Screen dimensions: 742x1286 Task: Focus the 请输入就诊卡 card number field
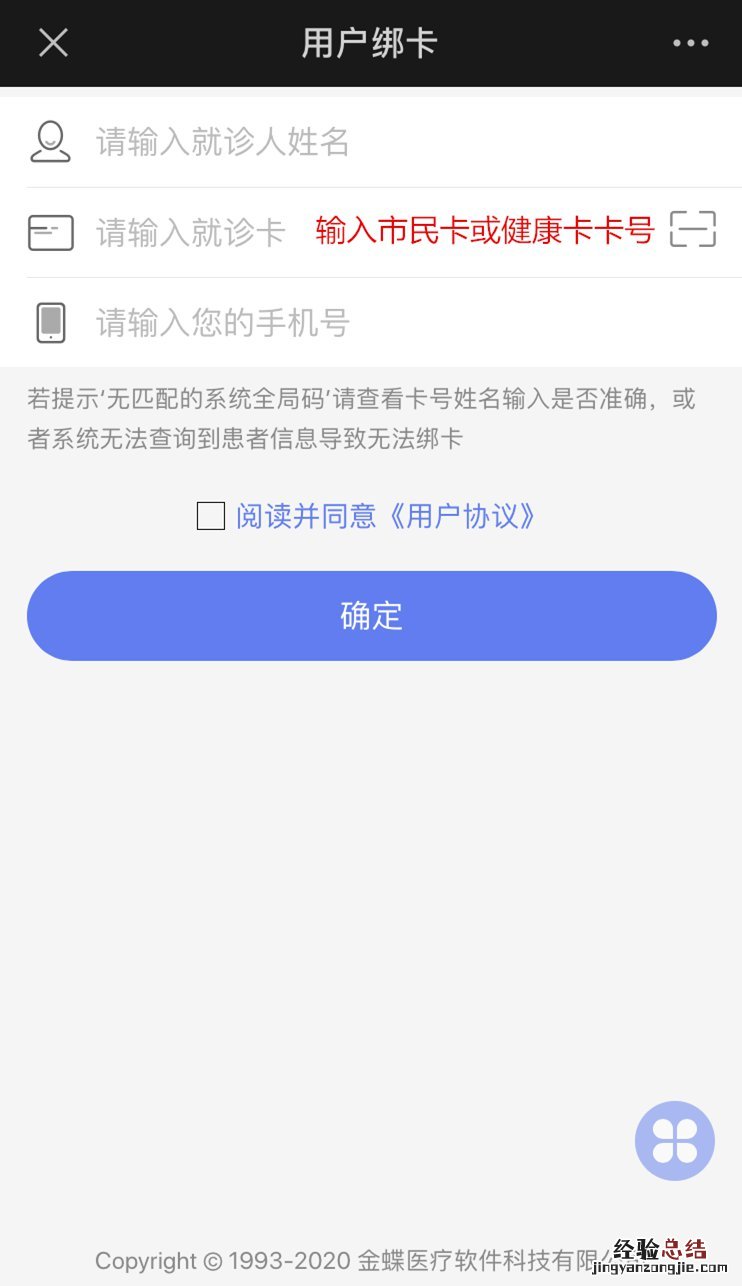point(192,232)
